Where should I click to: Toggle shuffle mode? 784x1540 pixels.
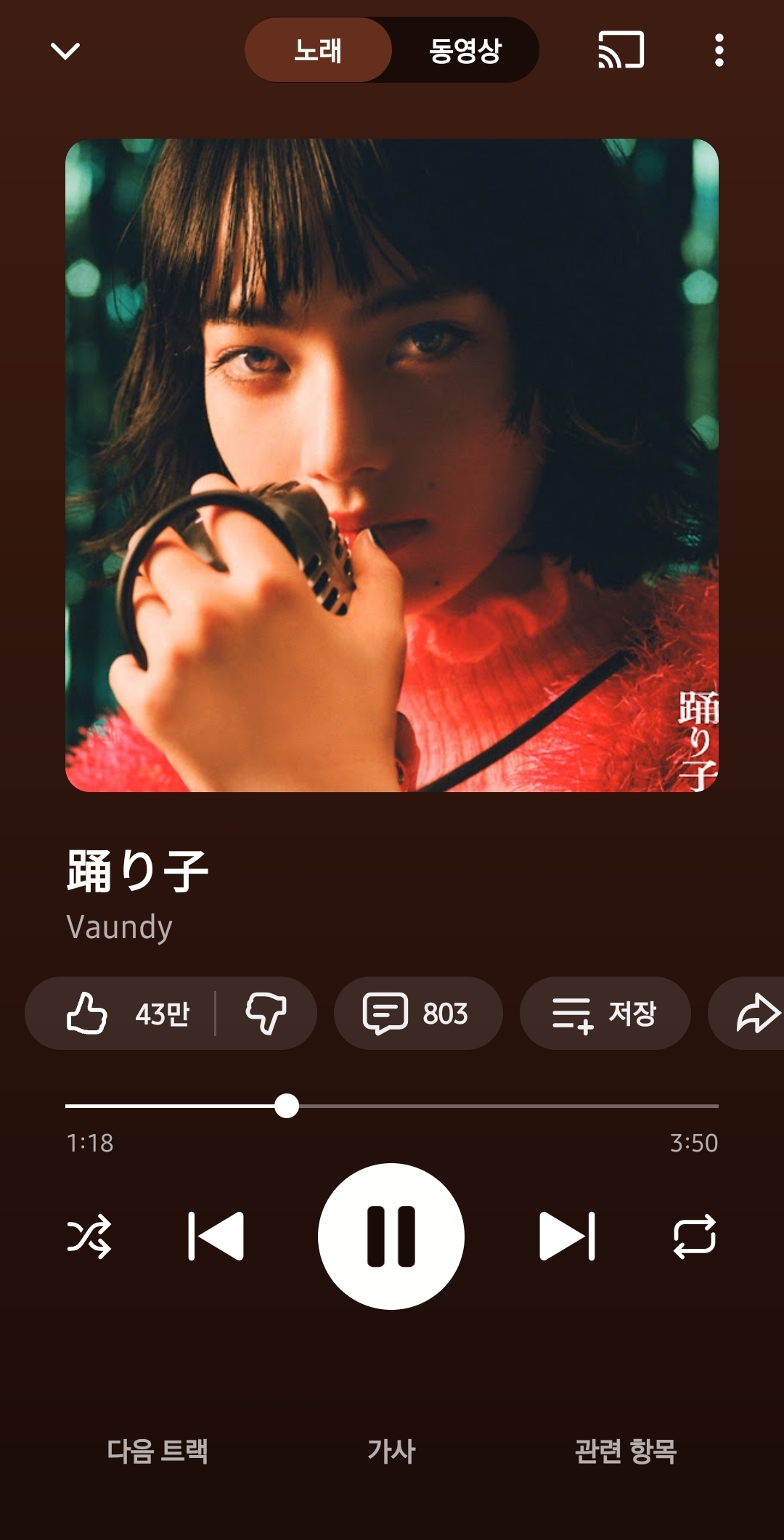[x=89, y=1236]
